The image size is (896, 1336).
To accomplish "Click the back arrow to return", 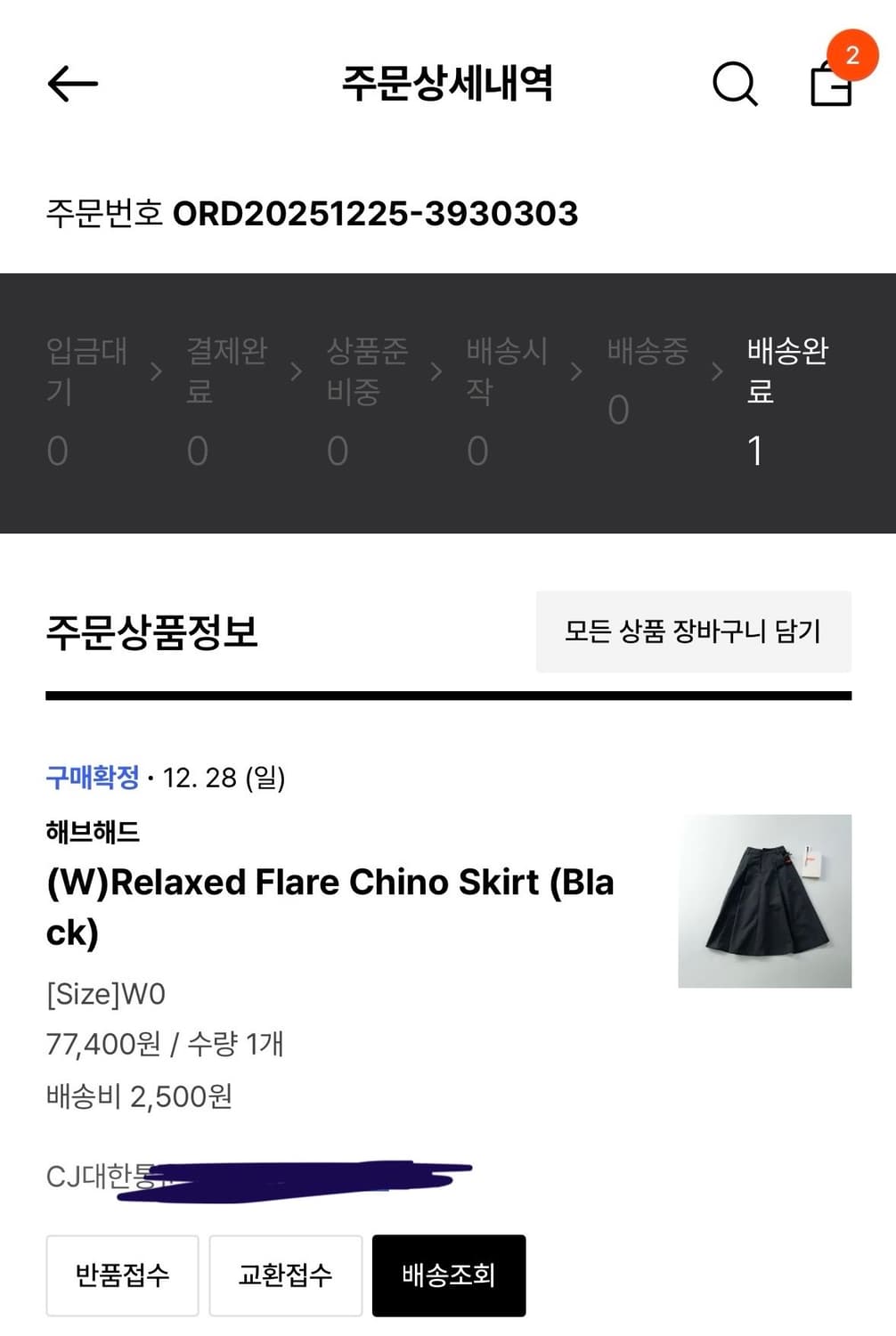I will [71, 84].
